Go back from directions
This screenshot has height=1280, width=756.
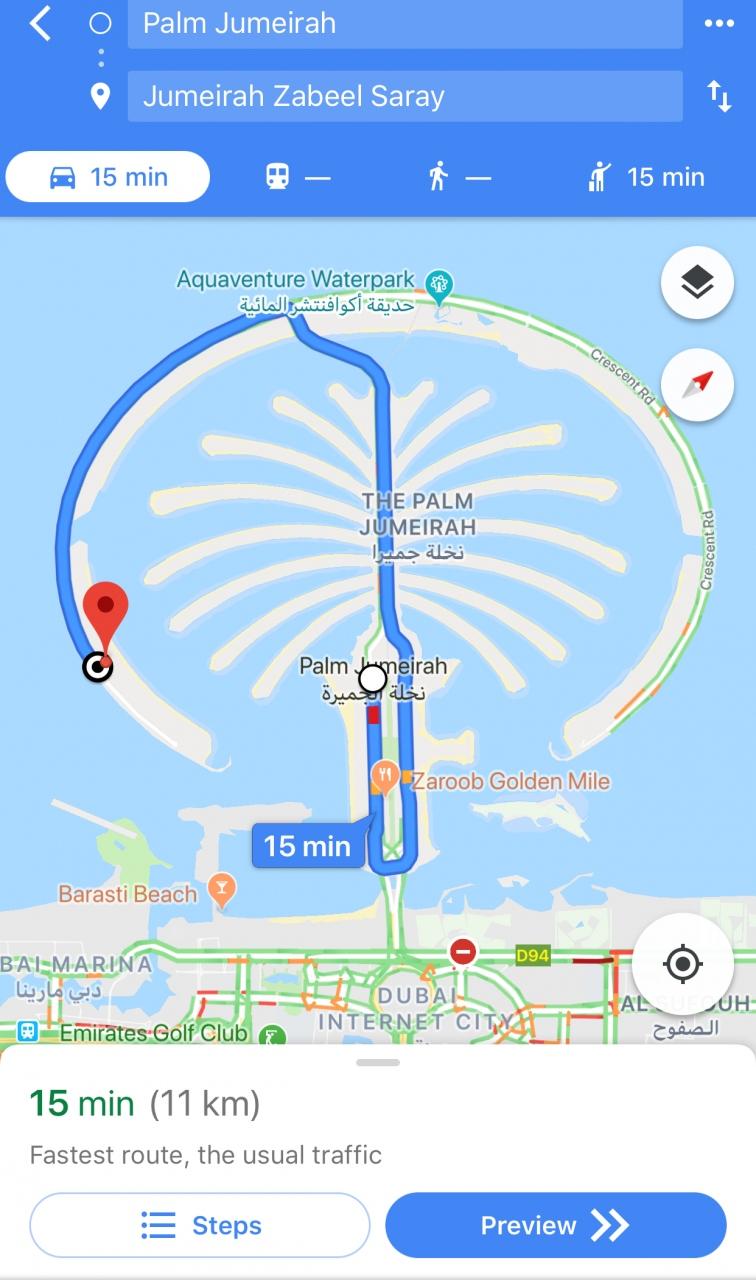pyautogui.click(x=40, y=23)
